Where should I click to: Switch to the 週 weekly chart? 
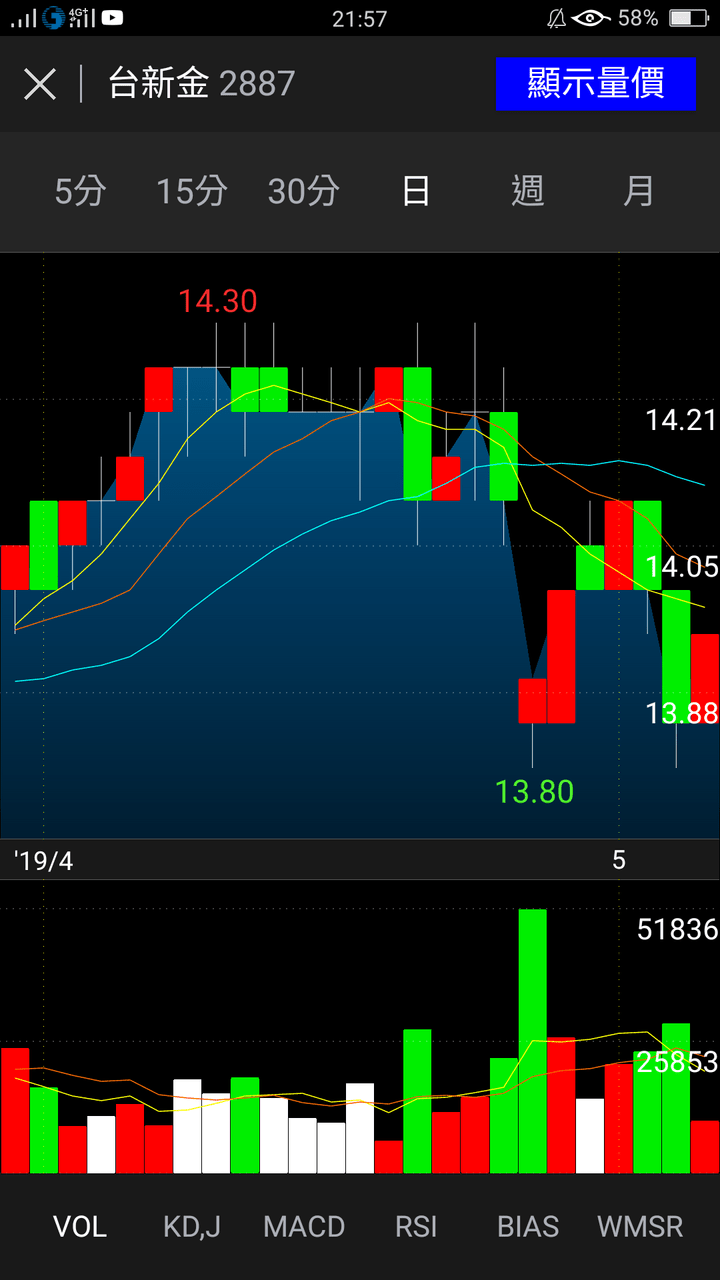click(527, 191)
